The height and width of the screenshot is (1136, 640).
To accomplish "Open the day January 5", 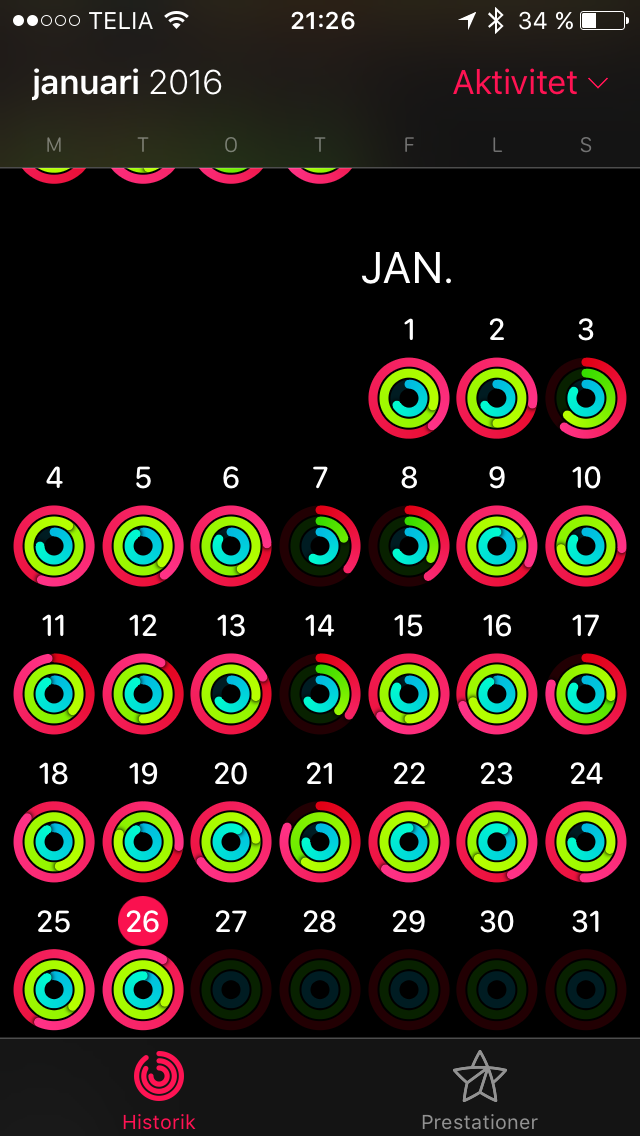I will pyautogui.click(x=143, y=546).
